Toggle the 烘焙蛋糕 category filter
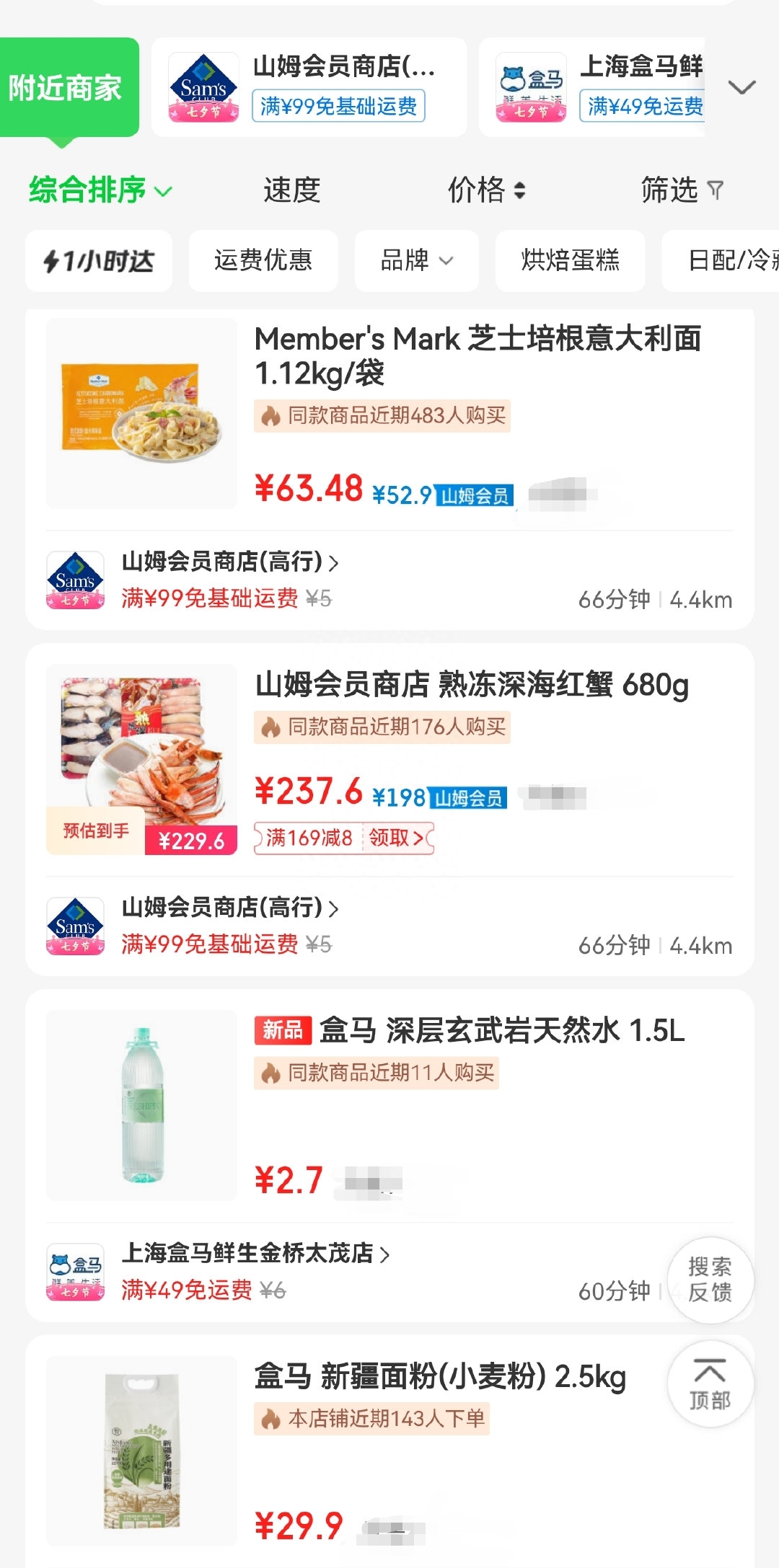This screenshot has height=1568, width=779. click(571, 261)
